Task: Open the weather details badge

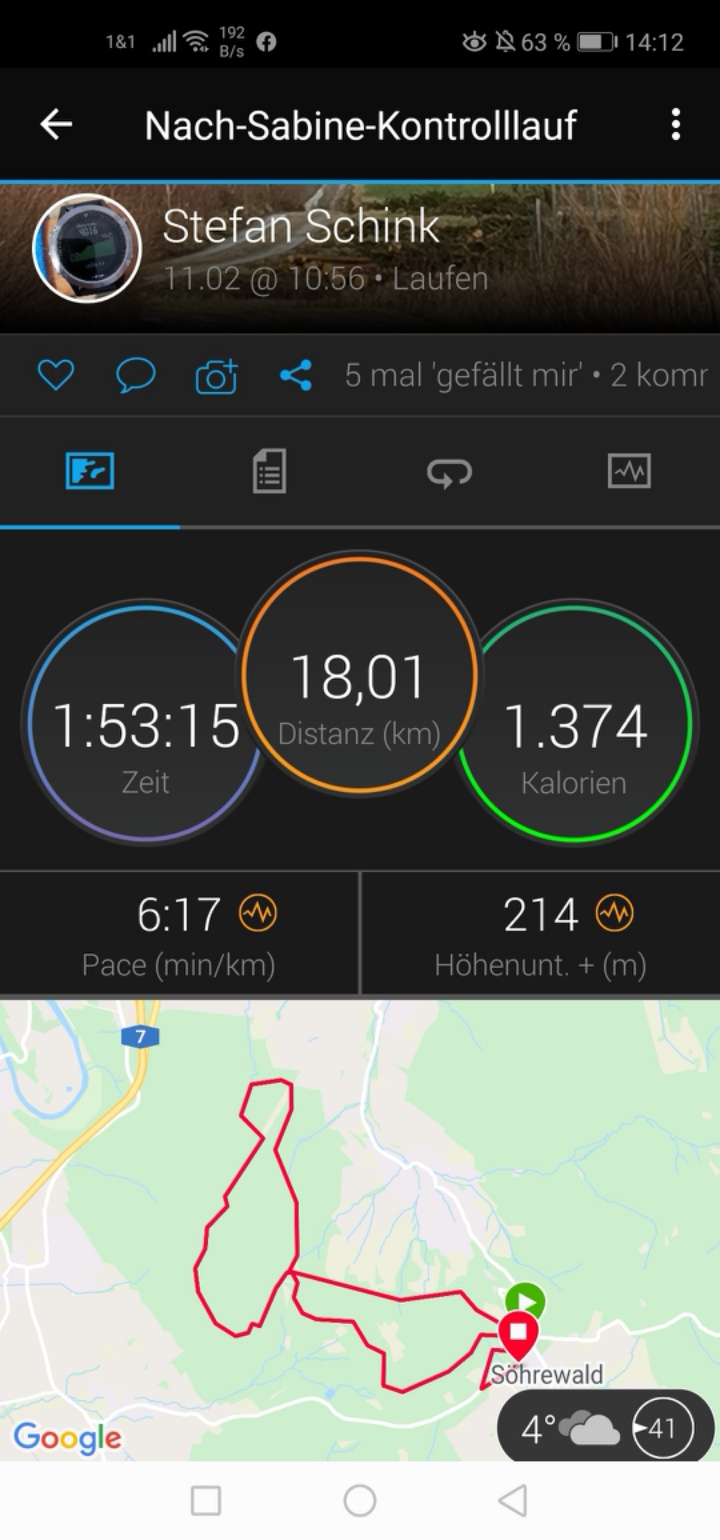Action: 606,1428
